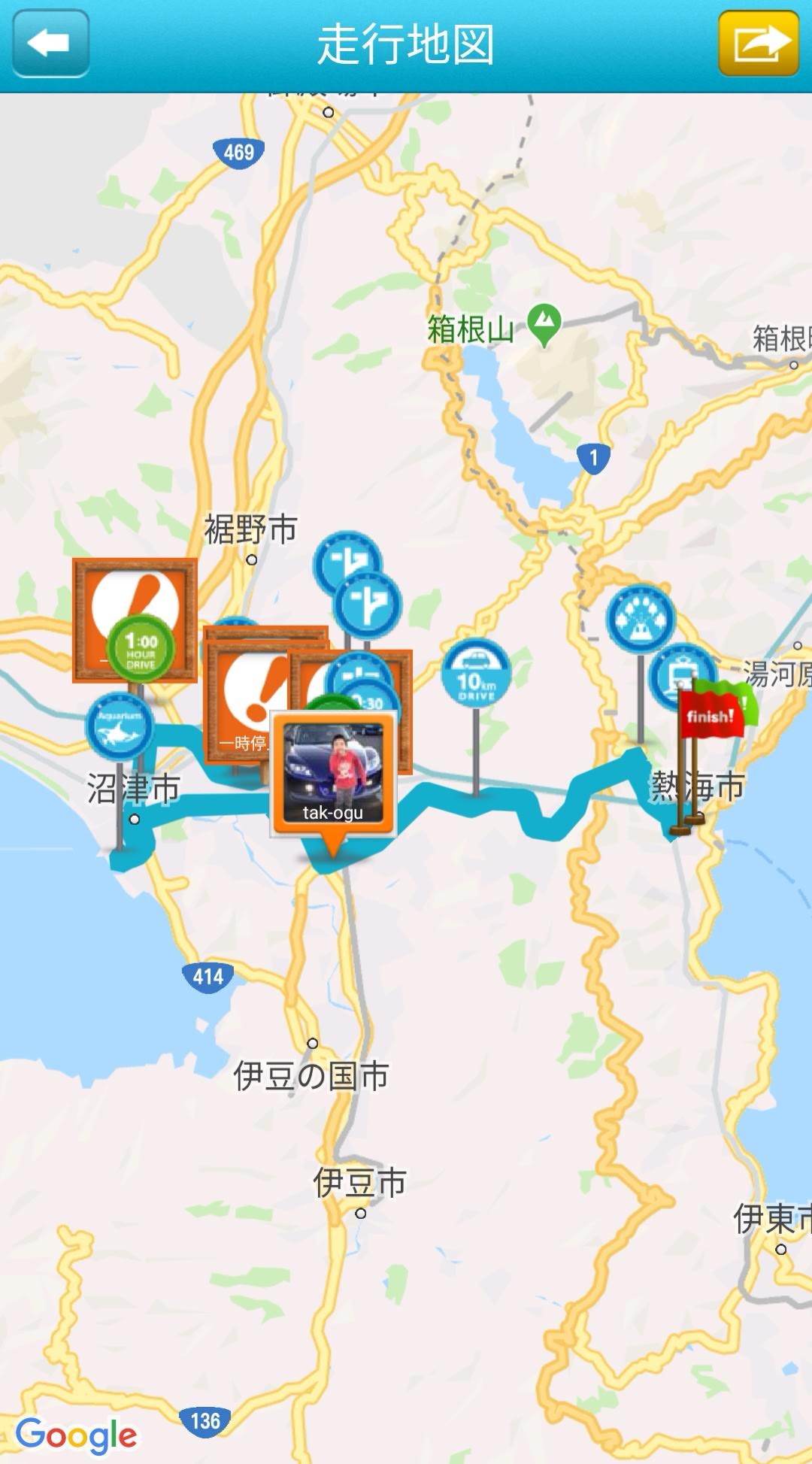Screen dimensions: 812x1464
Task: Open the tak-ogu profile marker
Action: point(333,773)
